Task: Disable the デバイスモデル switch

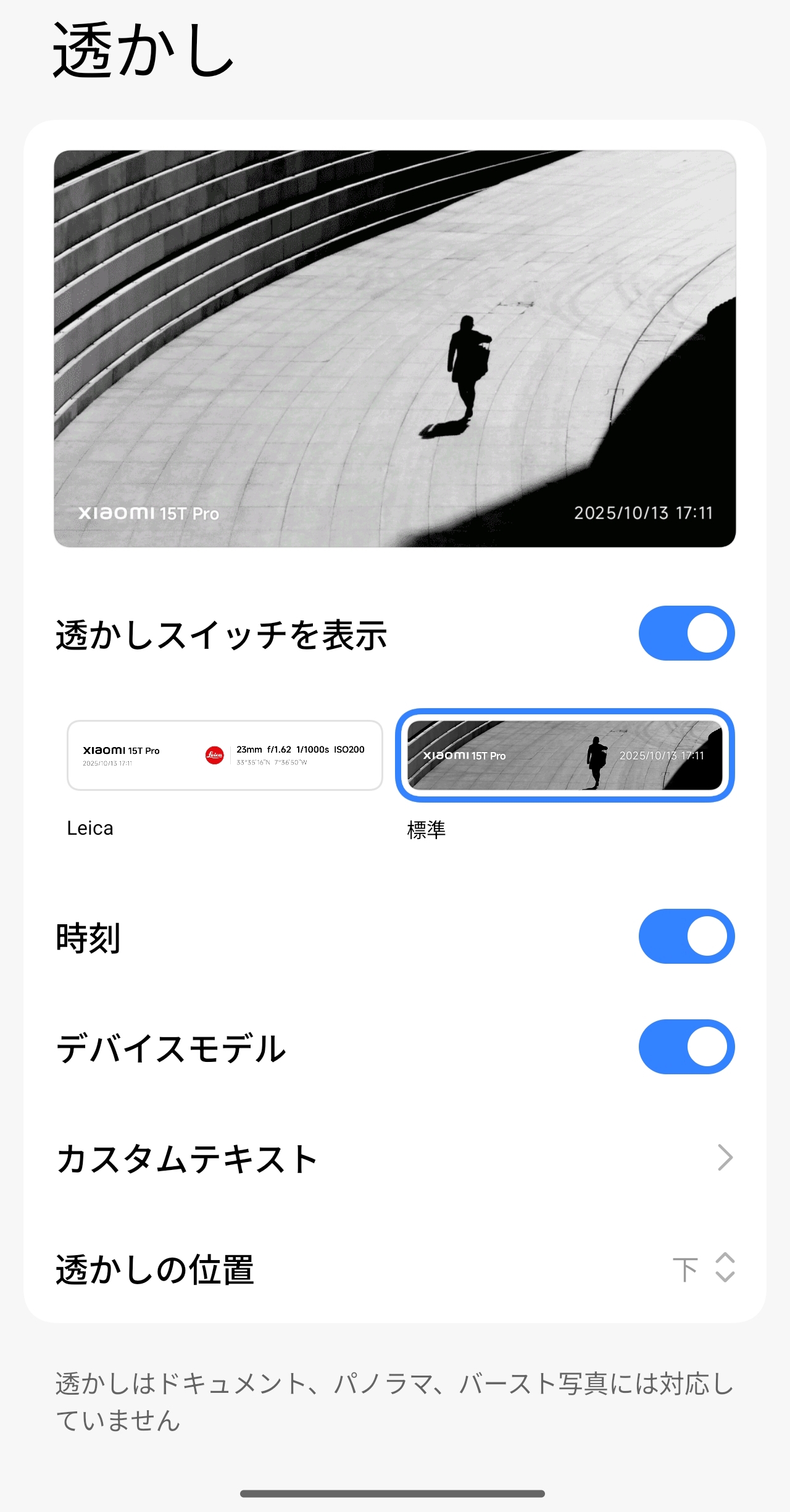Action: pos(686,1046)
